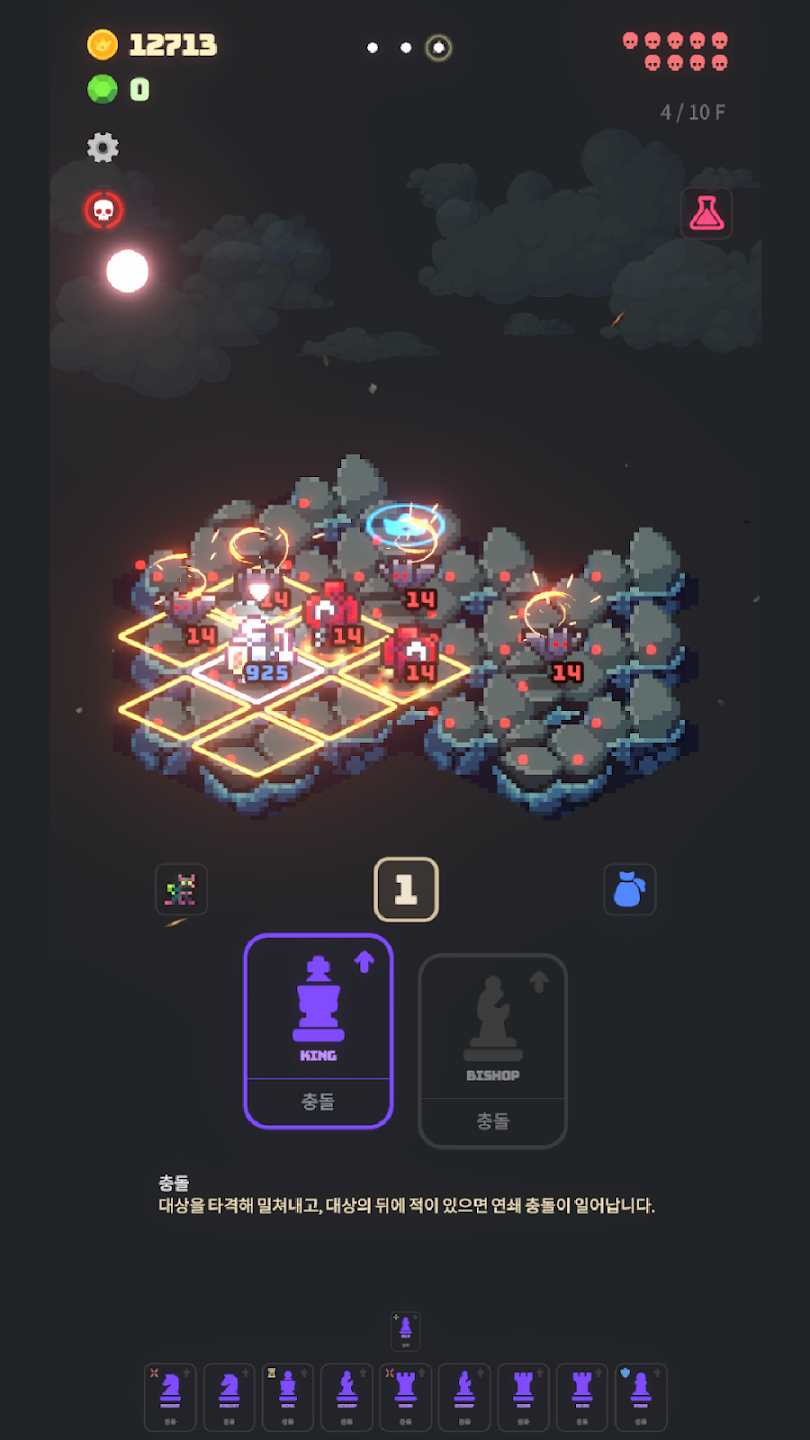Open the blue bag inventory

(629, 889)
